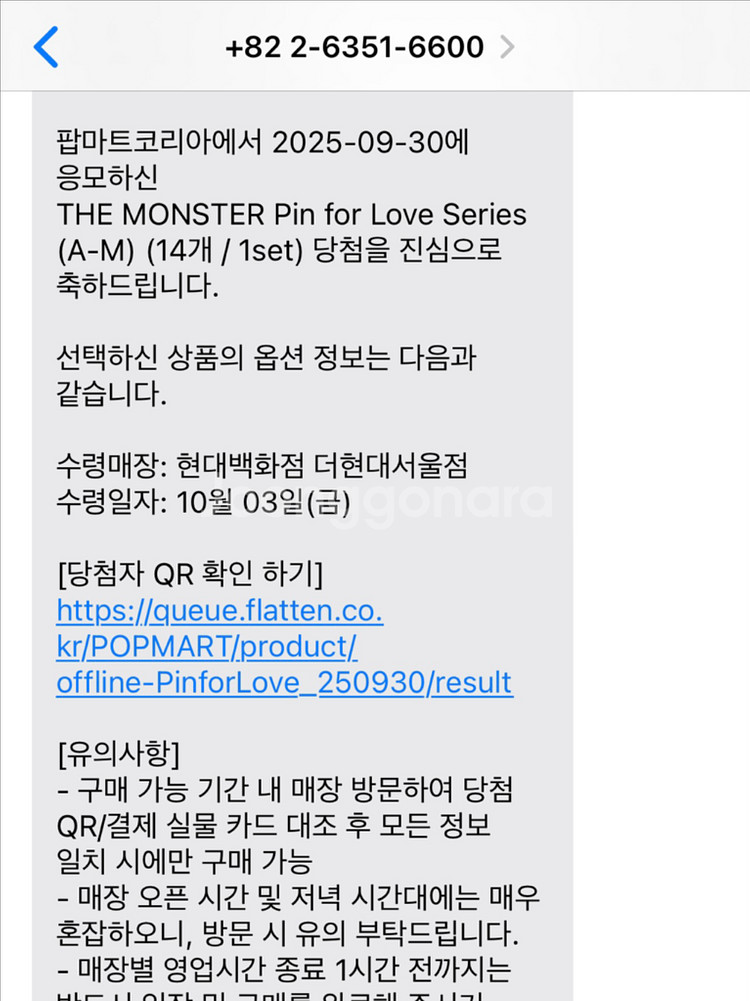Go back to the message list

click(46, 47)
